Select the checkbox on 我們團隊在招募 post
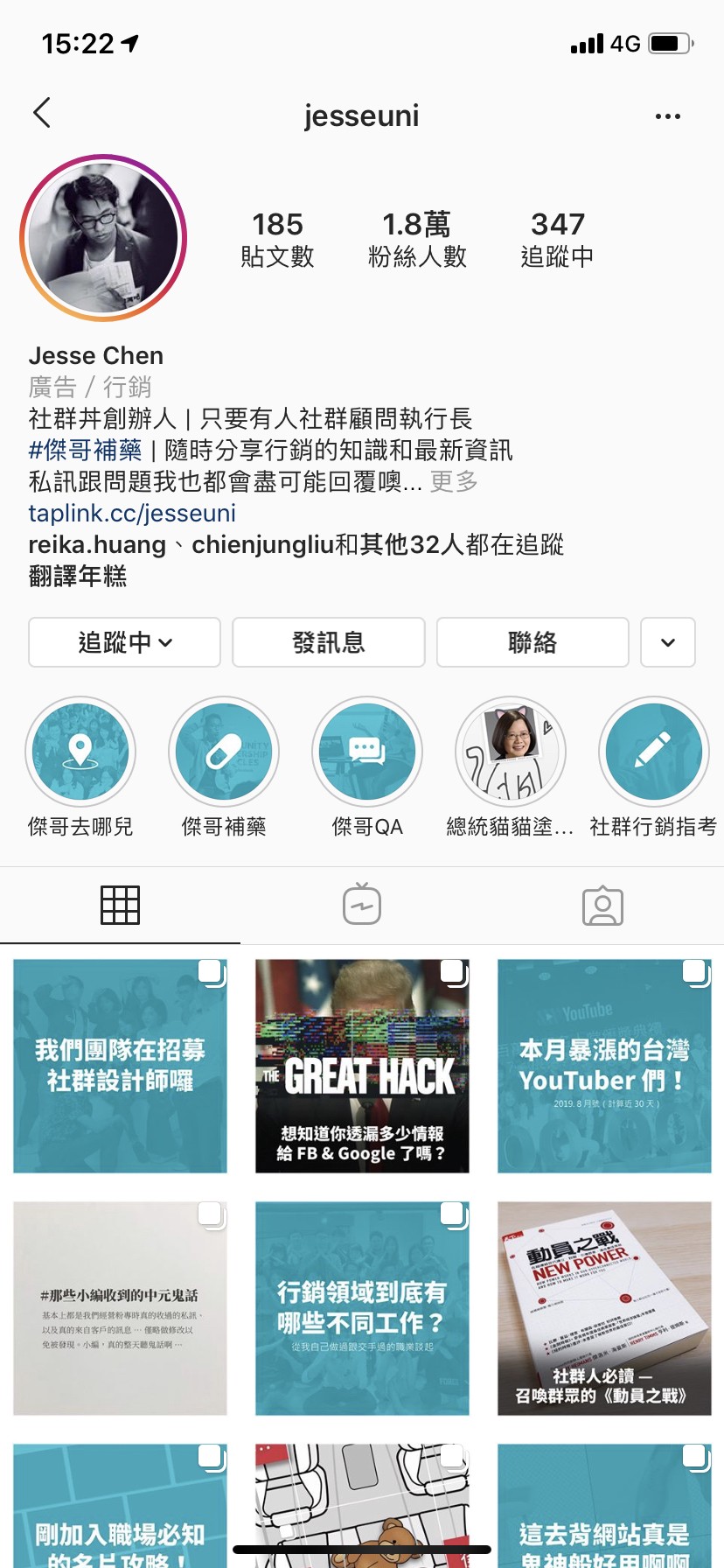 (210, 969)
